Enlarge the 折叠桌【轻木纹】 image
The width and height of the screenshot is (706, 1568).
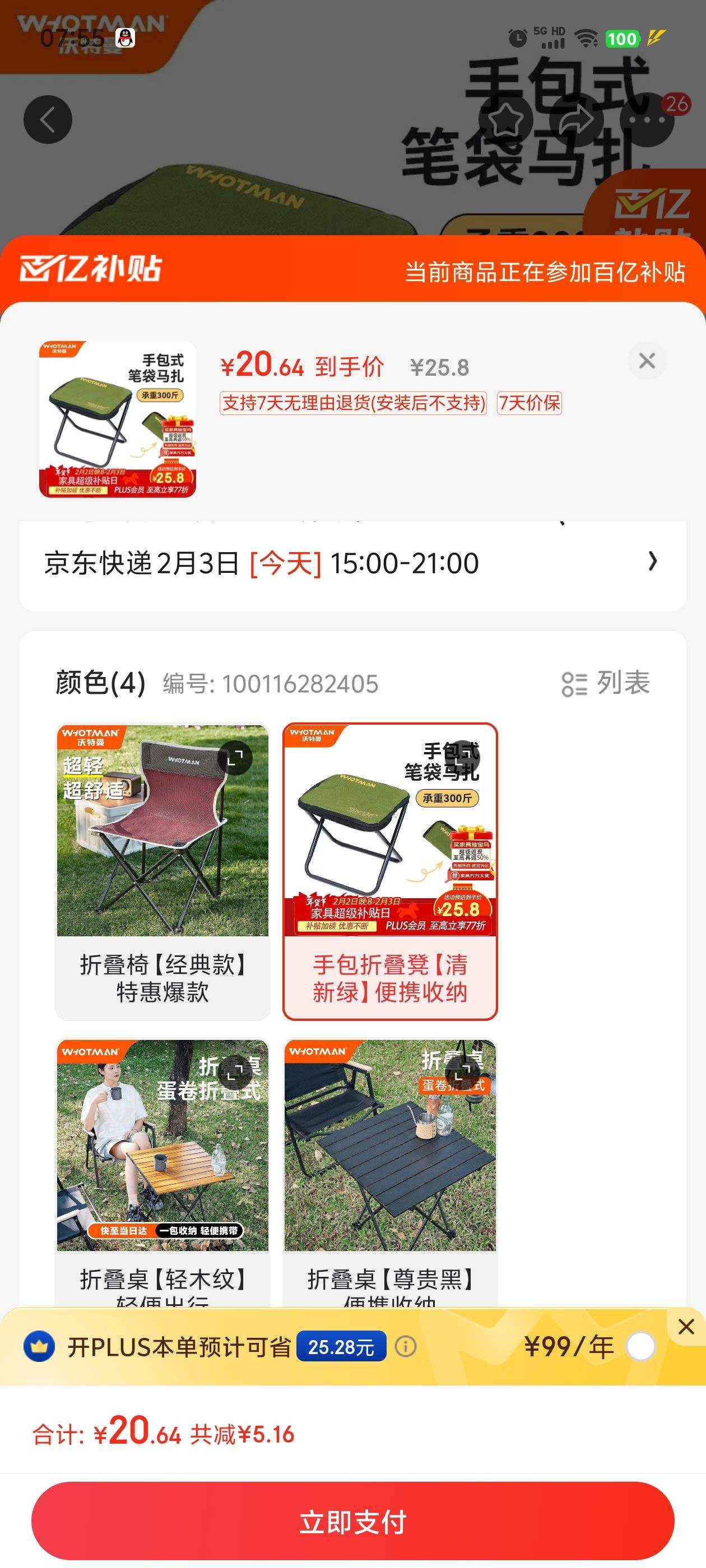click(235, 1074)
